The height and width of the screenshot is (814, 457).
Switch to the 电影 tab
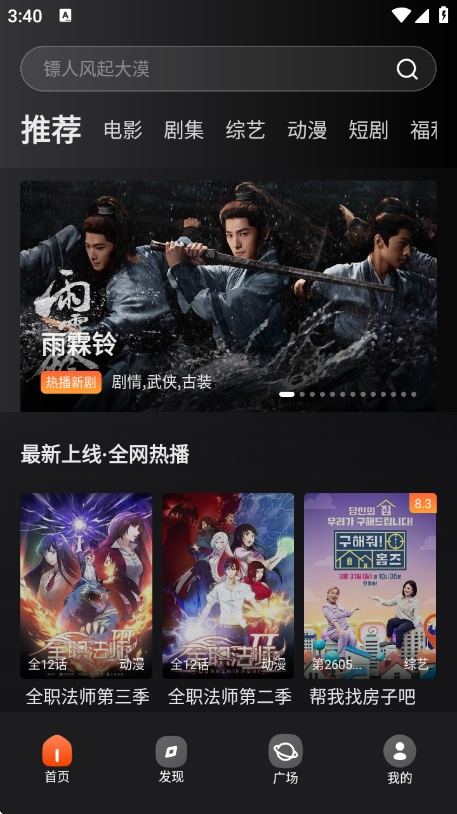123,130
